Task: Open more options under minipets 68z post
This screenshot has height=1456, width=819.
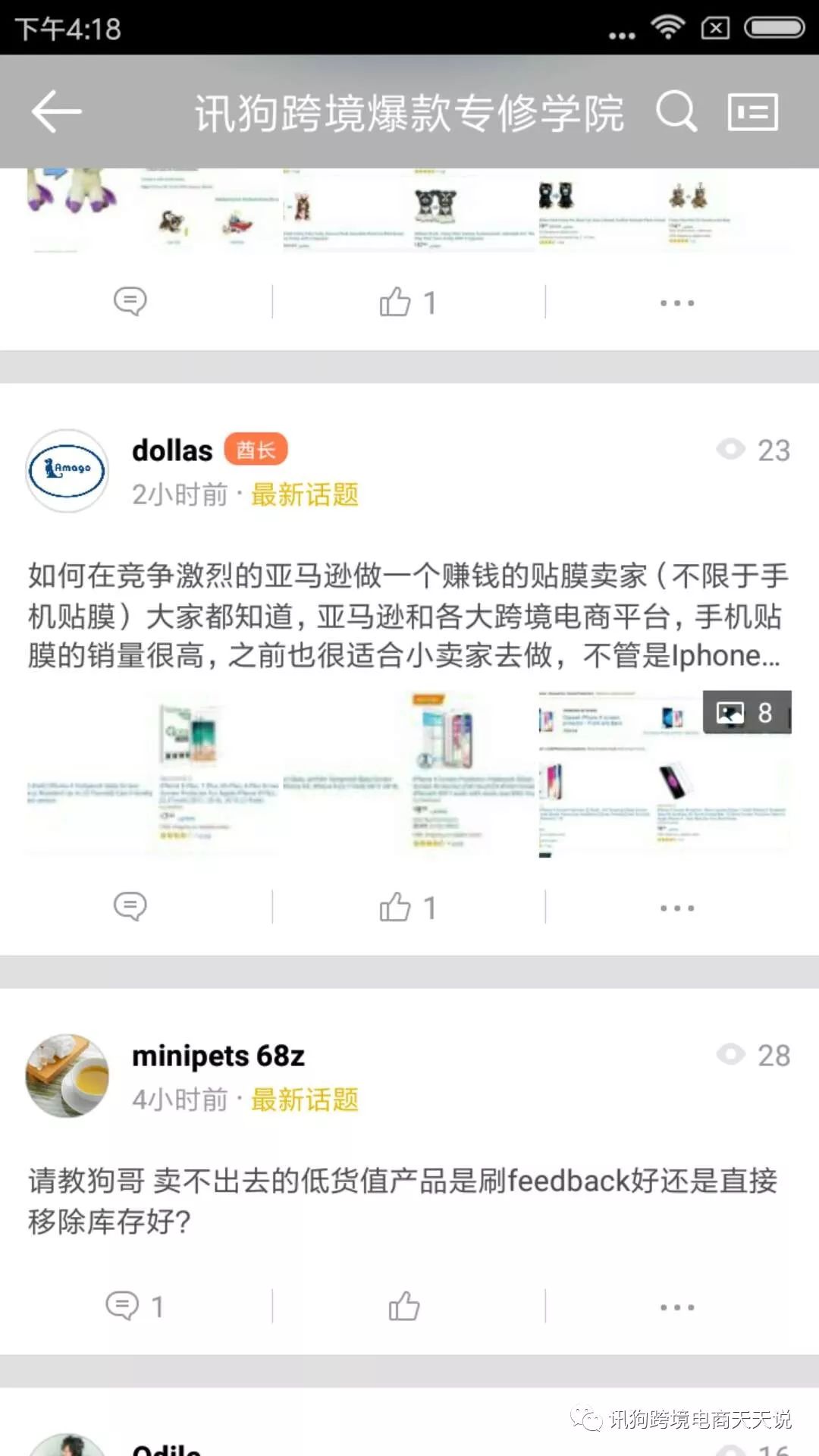Action: coord(676,1307)
